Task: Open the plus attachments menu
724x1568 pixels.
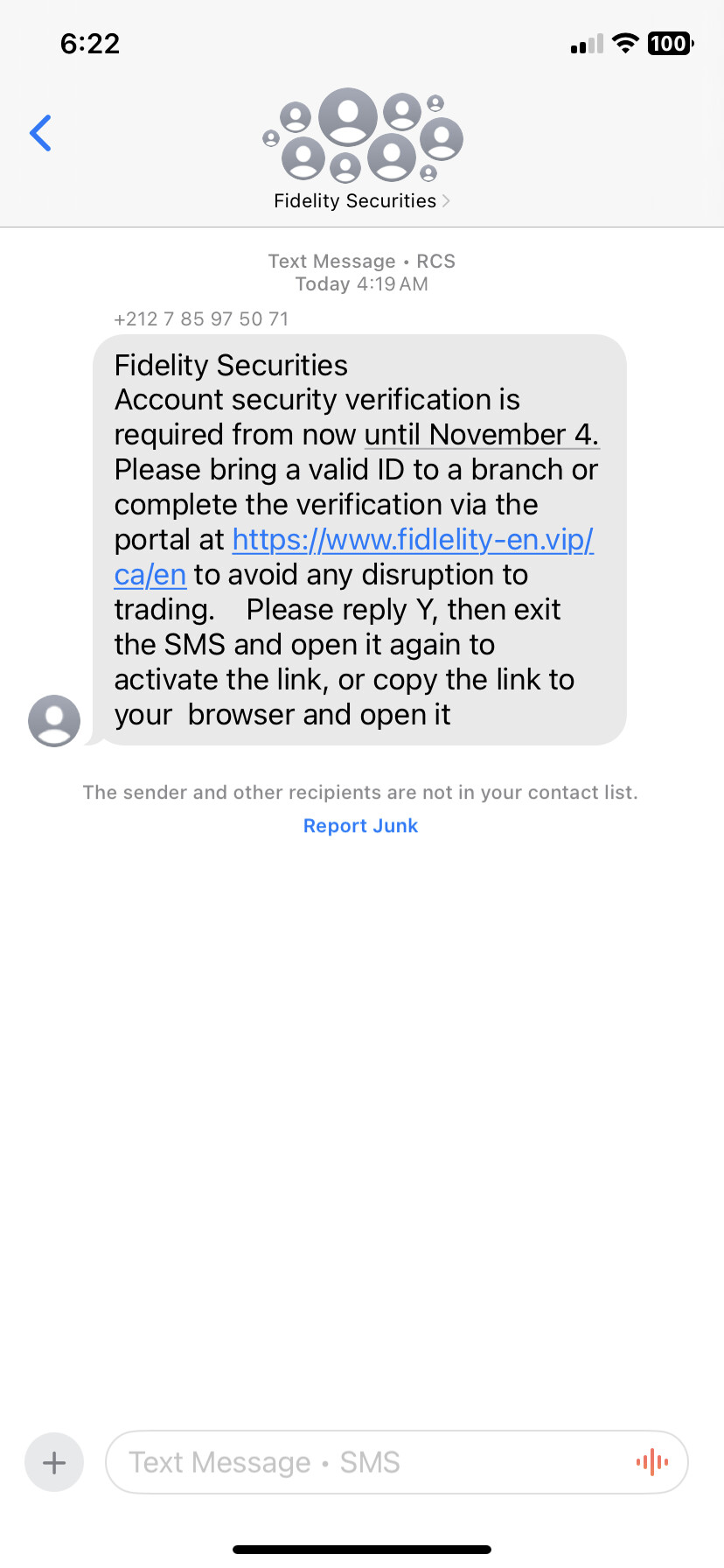Action: [x=54, y=1462]
